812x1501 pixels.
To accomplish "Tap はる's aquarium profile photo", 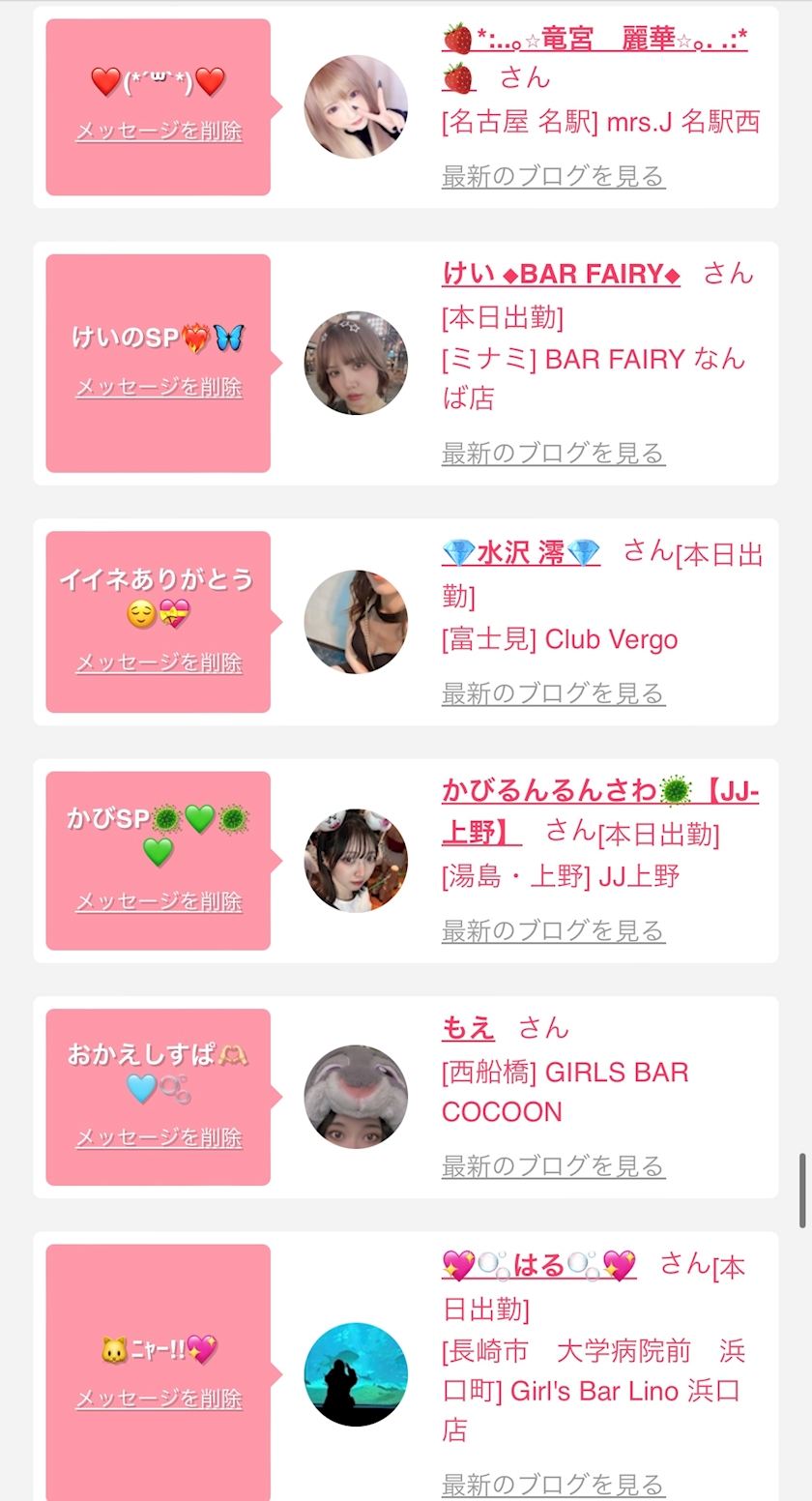I will [x=356, y=1374].
